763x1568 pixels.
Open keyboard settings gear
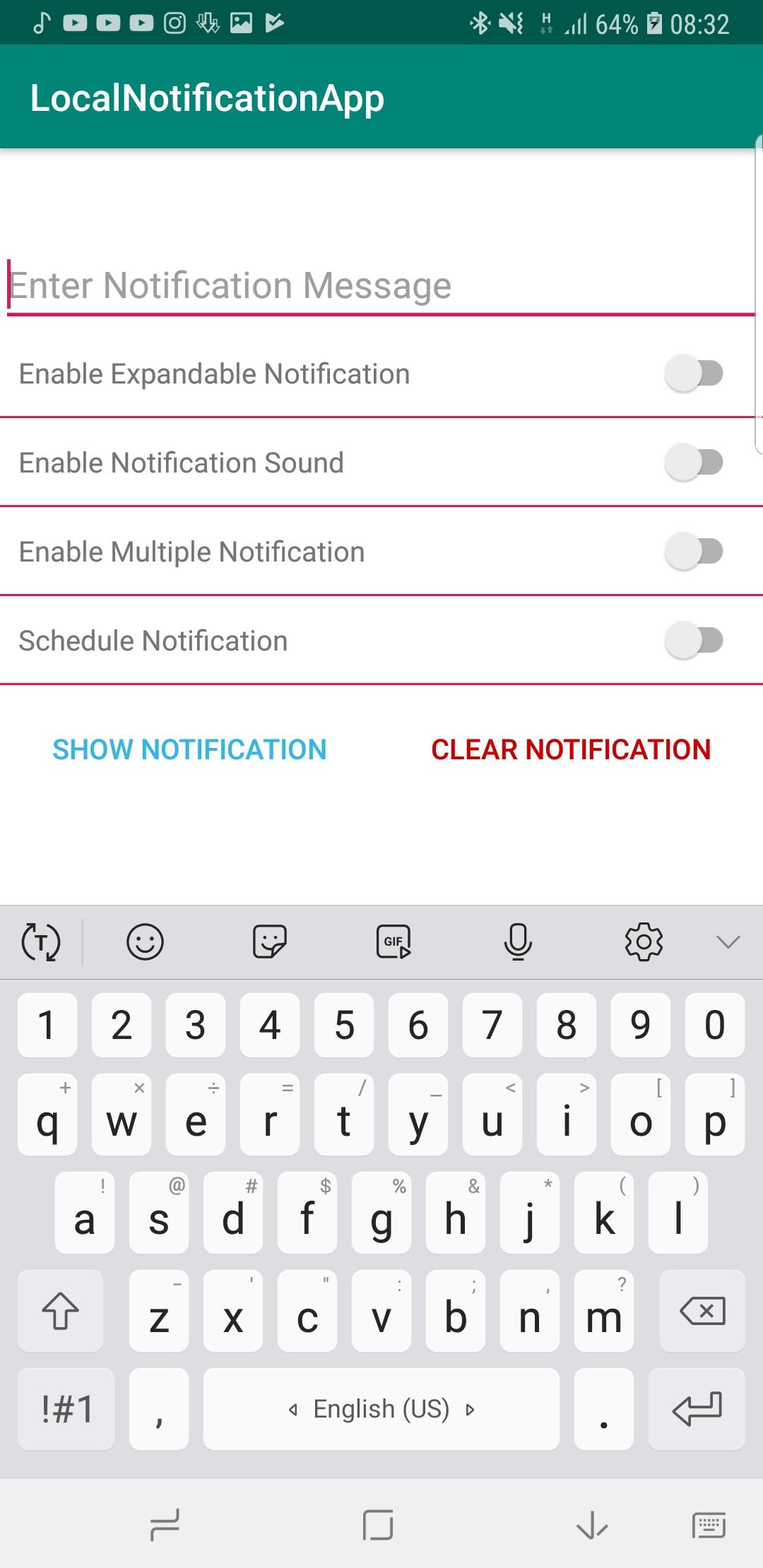pos(644,942)
